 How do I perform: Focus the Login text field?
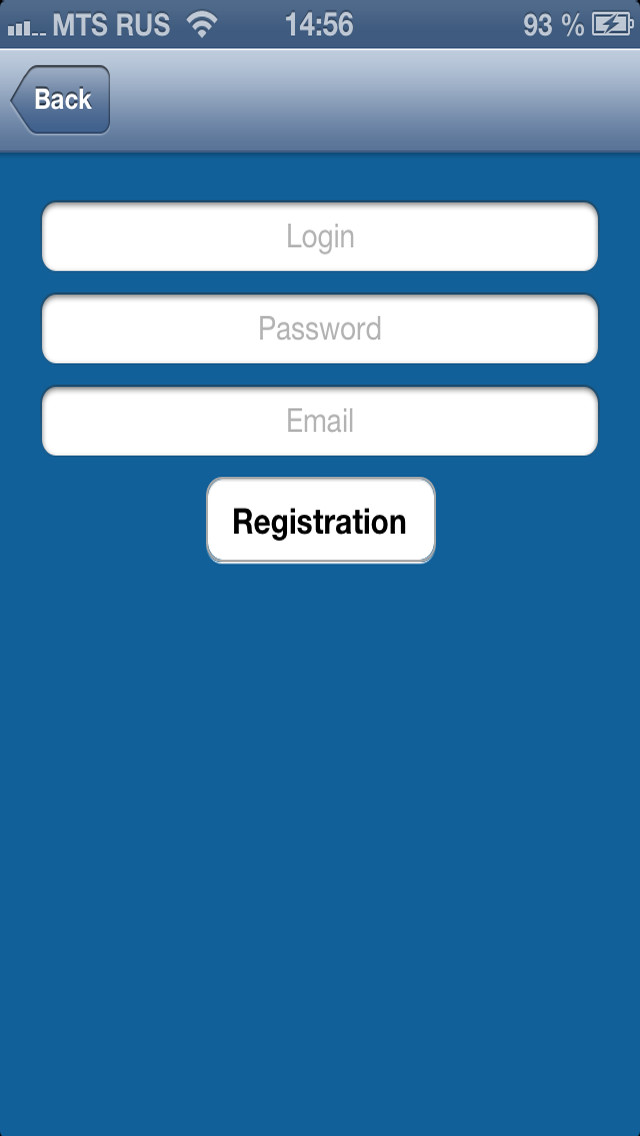coord(320,237)
